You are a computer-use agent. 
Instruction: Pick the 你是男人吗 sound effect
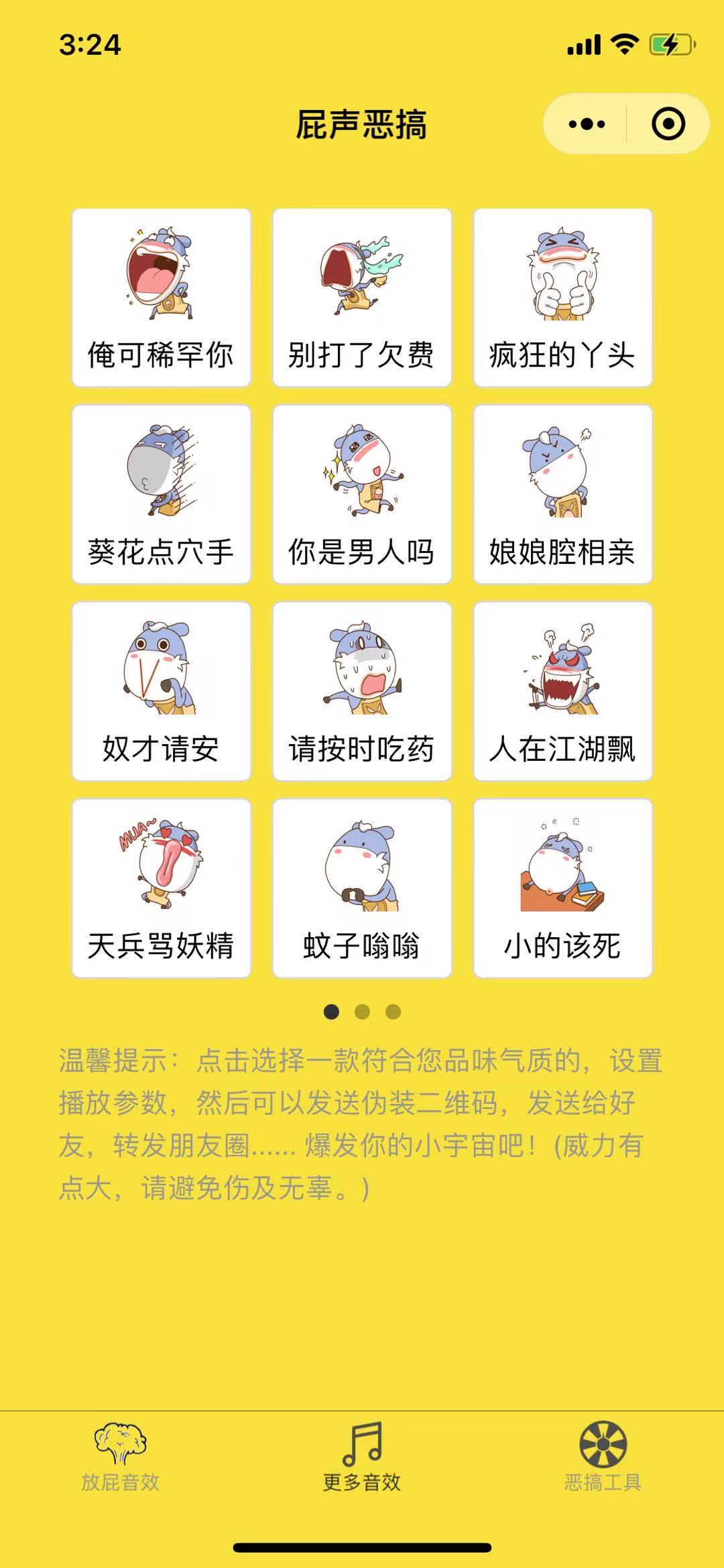click(362, 494)
